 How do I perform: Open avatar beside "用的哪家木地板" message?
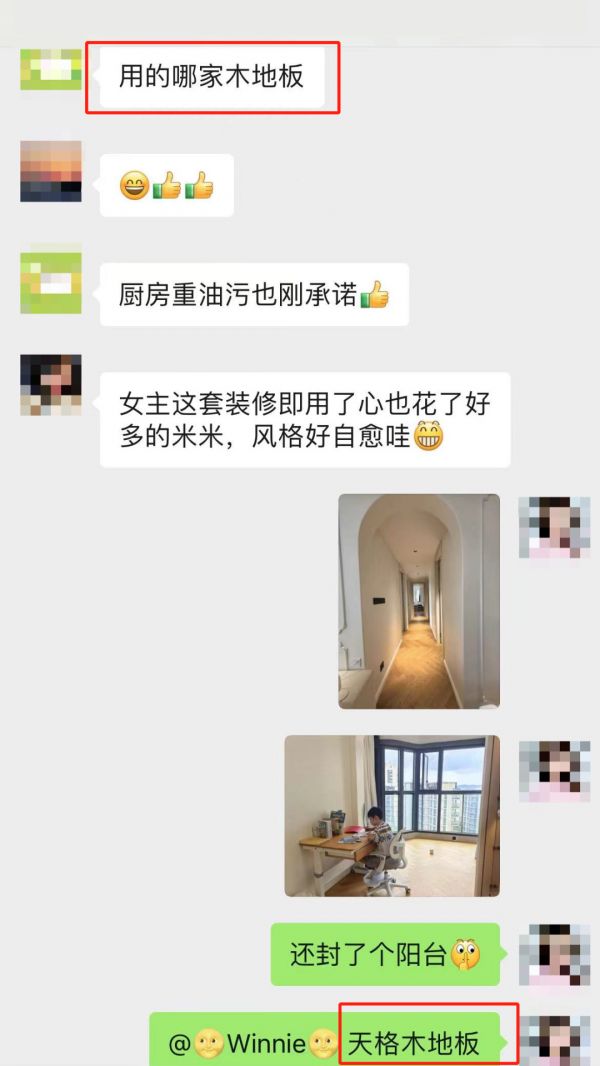(51, 67)
